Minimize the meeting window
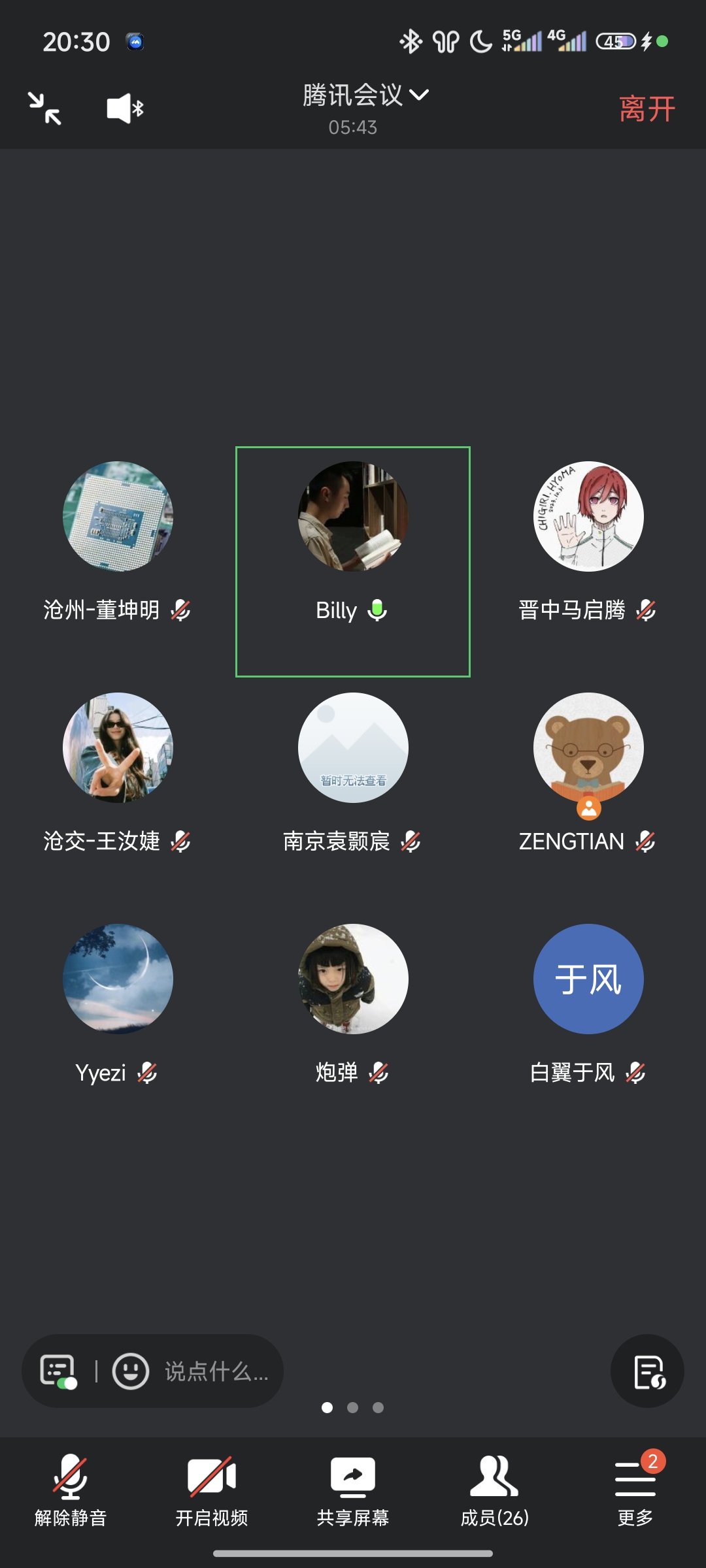The height and width of the screenshot is (1568, 706). (x=44, y=108)
